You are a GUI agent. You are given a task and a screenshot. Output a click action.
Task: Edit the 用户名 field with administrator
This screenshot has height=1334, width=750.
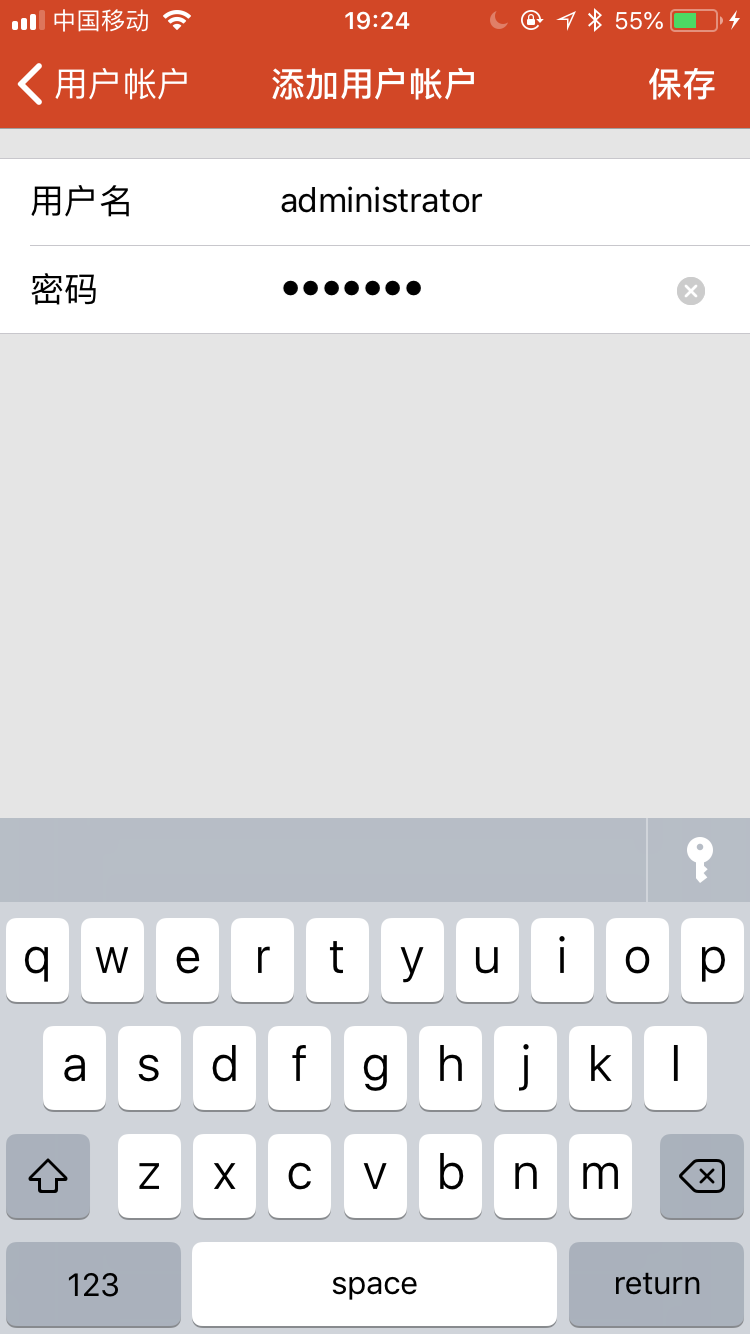click(x=375, y=201)
